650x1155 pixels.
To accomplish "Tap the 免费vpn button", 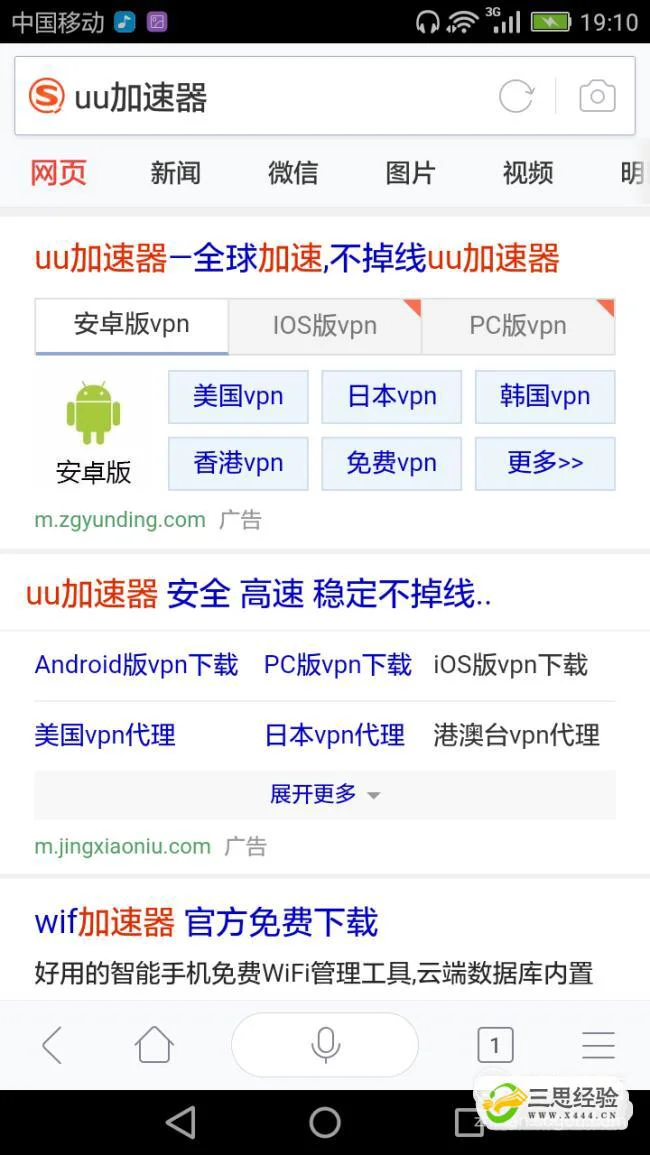I will (x=391, y=463).
